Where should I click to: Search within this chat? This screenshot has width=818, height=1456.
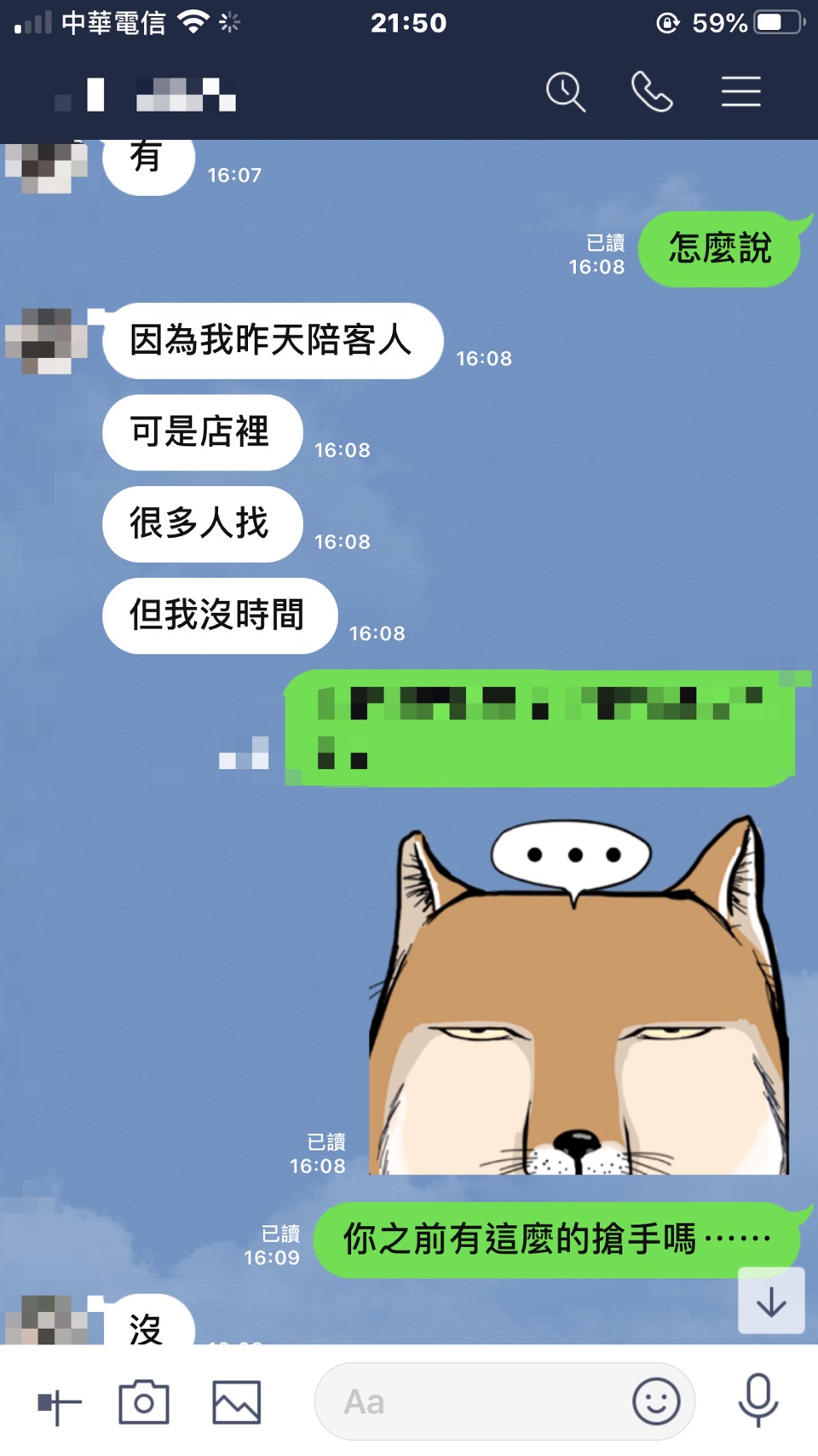(566, 92)
